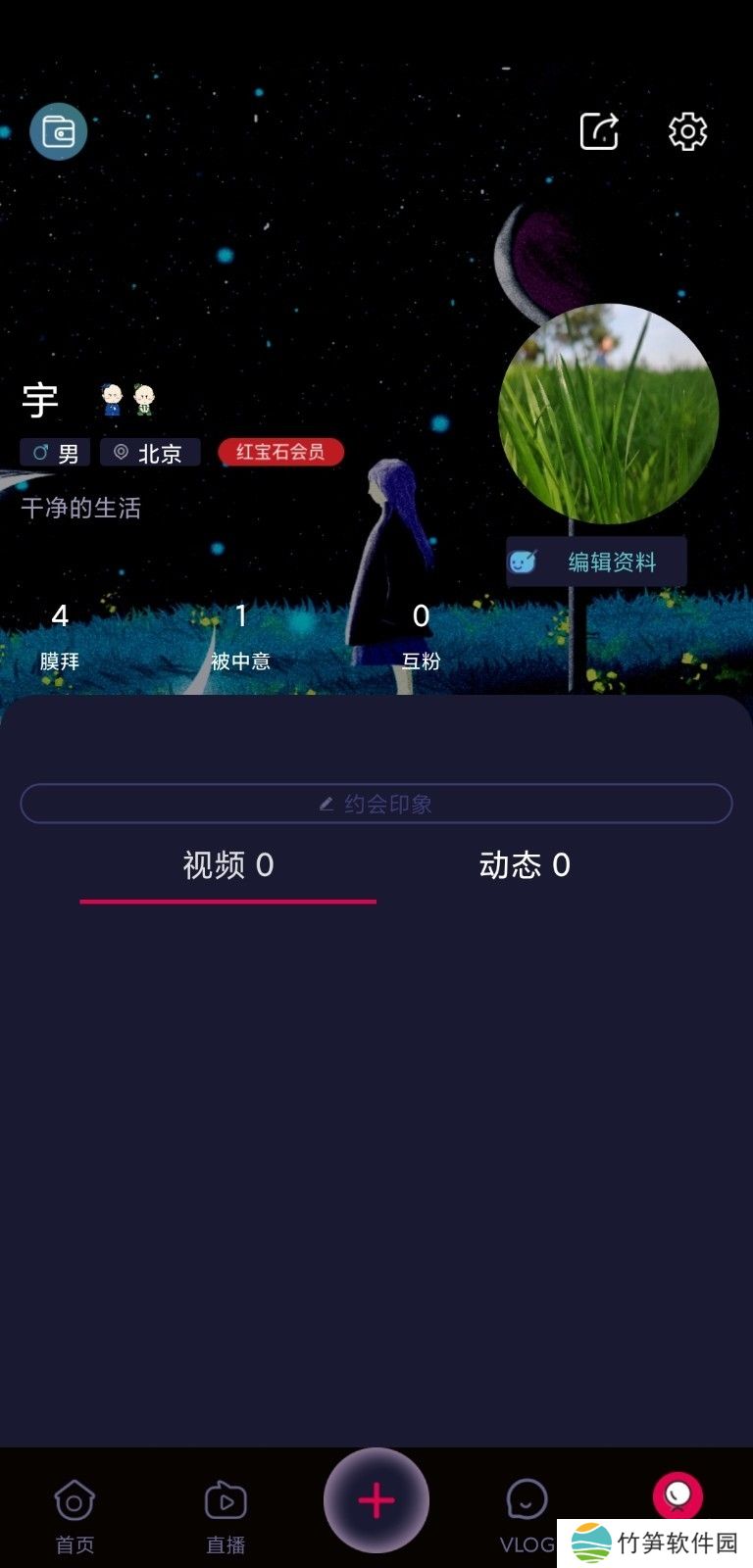The width and height of the screenshot is (753, 1568).
Task: Open the settings gear
Action: pyautogui.click(x=687, y=131)
